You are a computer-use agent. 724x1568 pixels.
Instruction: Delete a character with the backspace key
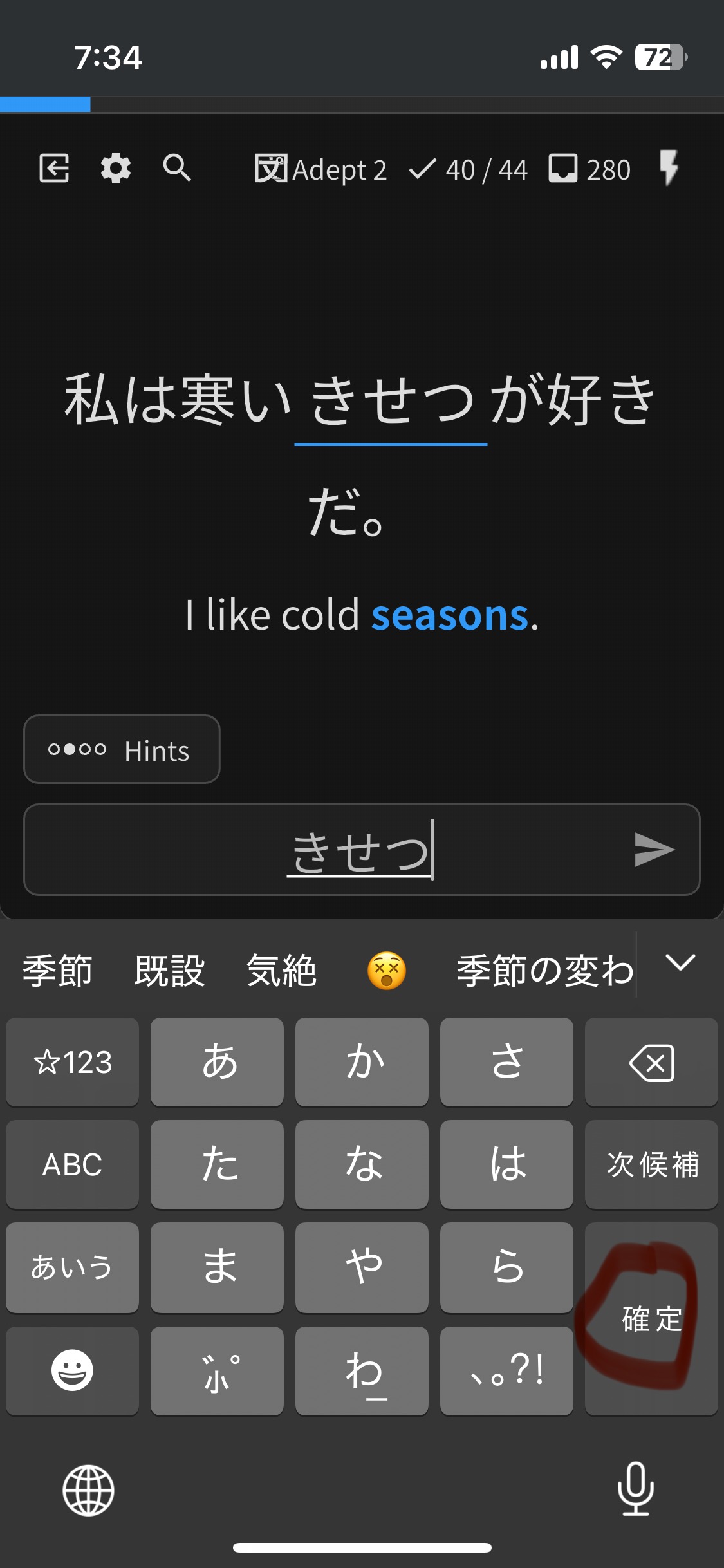click(651, 1062)
